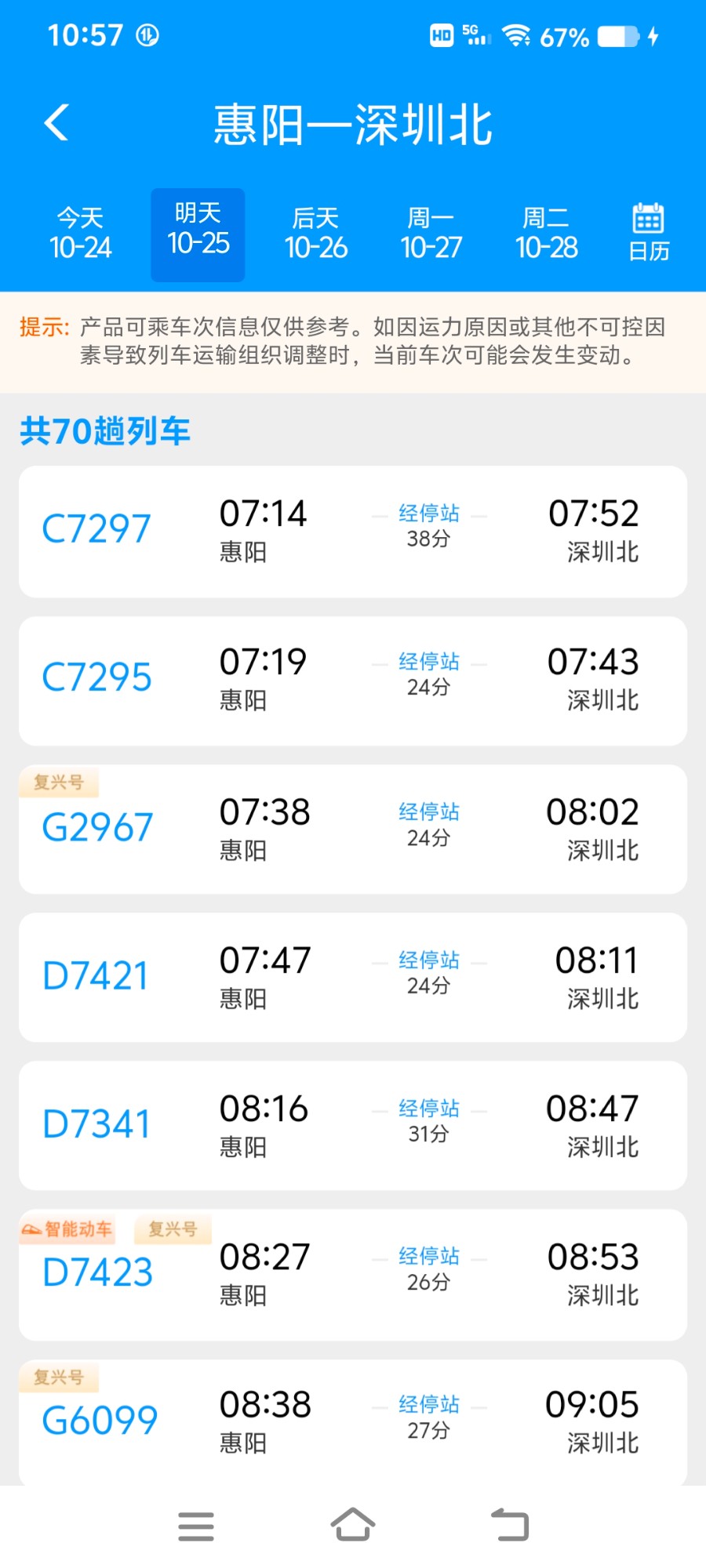Select train D7421 departing 07:47
706x1568 pixels.
click(353, 977)
